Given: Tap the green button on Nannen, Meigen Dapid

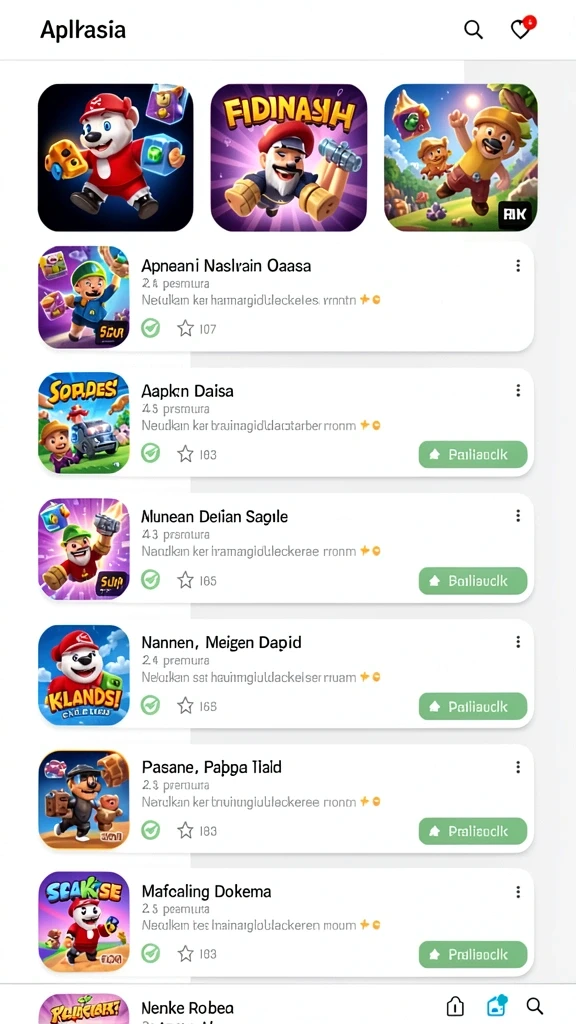Looking at the screenshot, I should pyautogui.click(x=473, y=706).
